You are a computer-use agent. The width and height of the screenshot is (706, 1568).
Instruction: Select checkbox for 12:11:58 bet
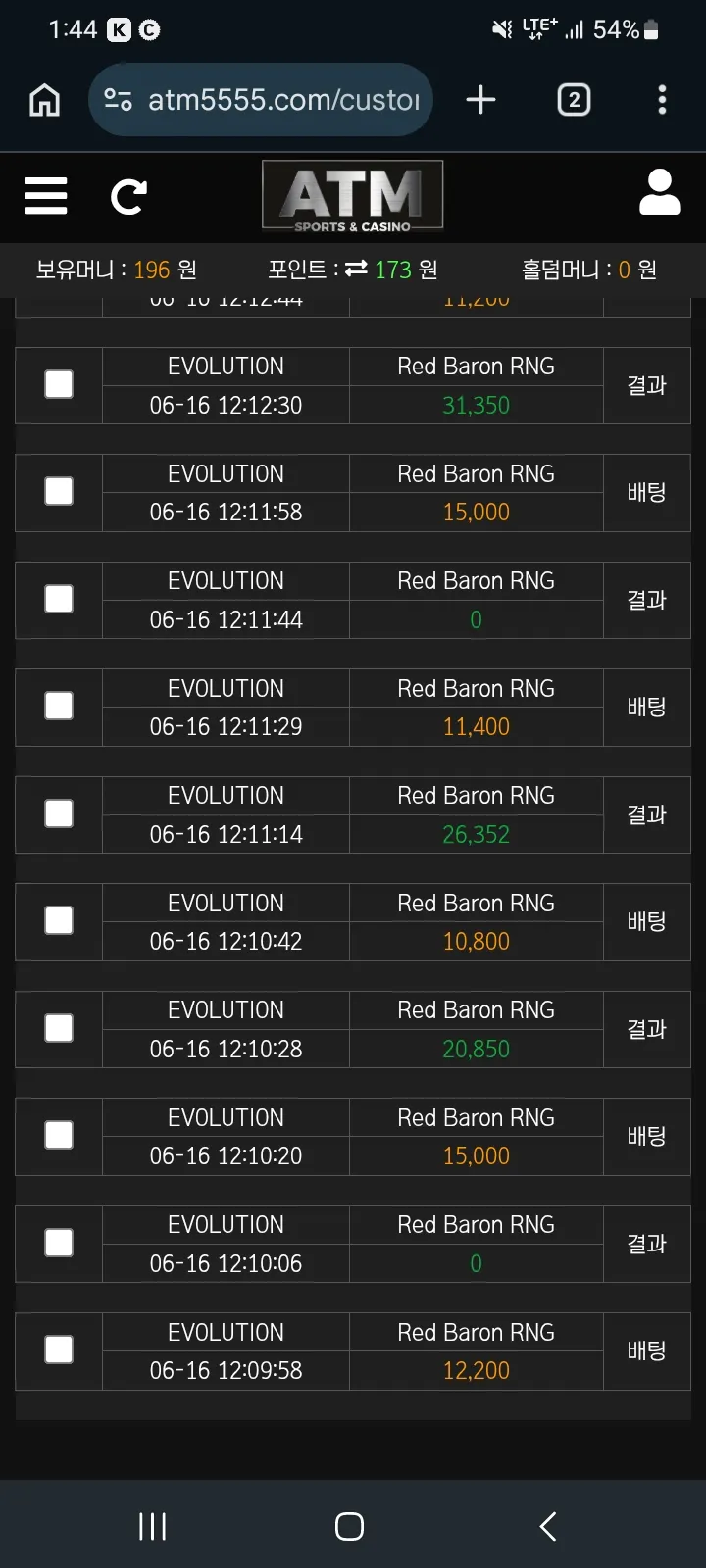click(x=59, y=491)
